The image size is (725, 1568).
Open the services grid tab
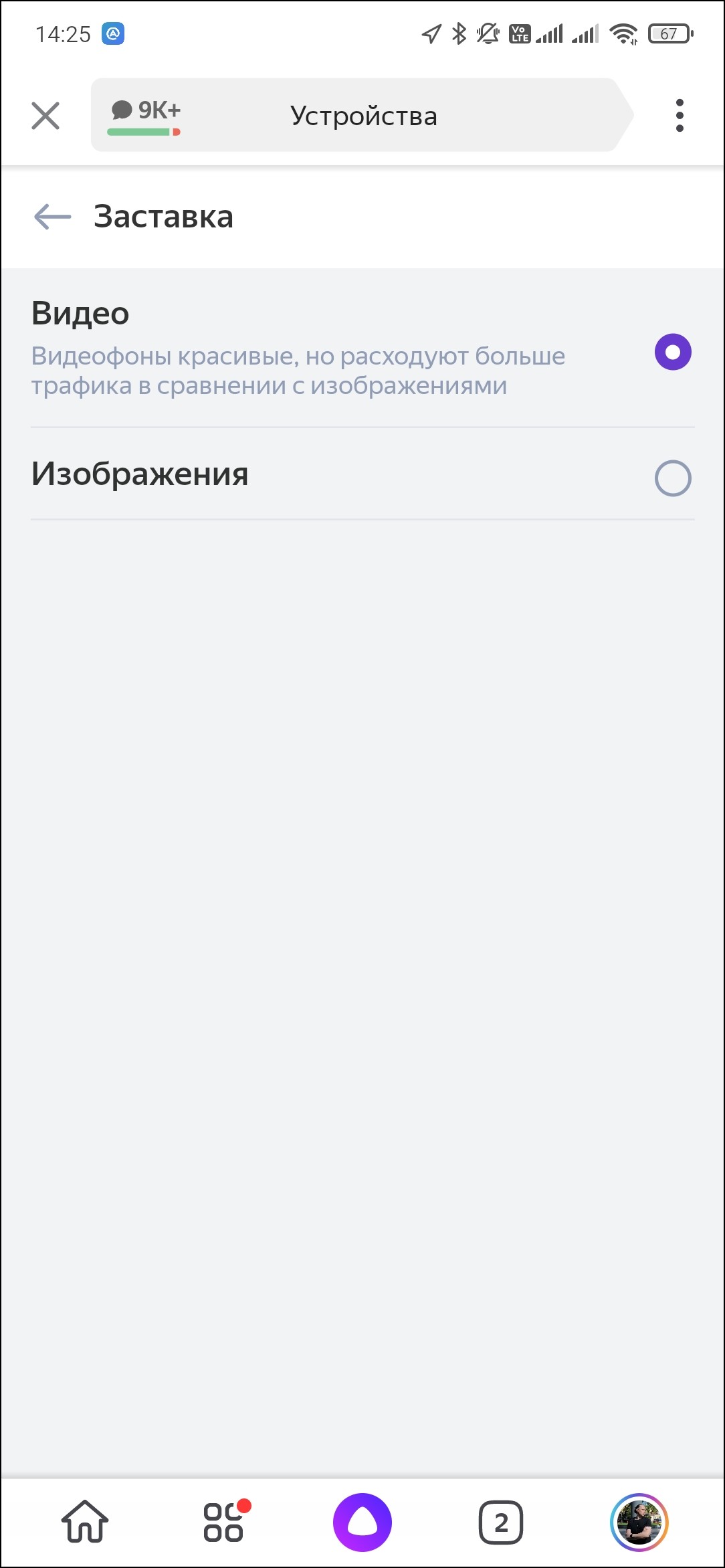224,1522
